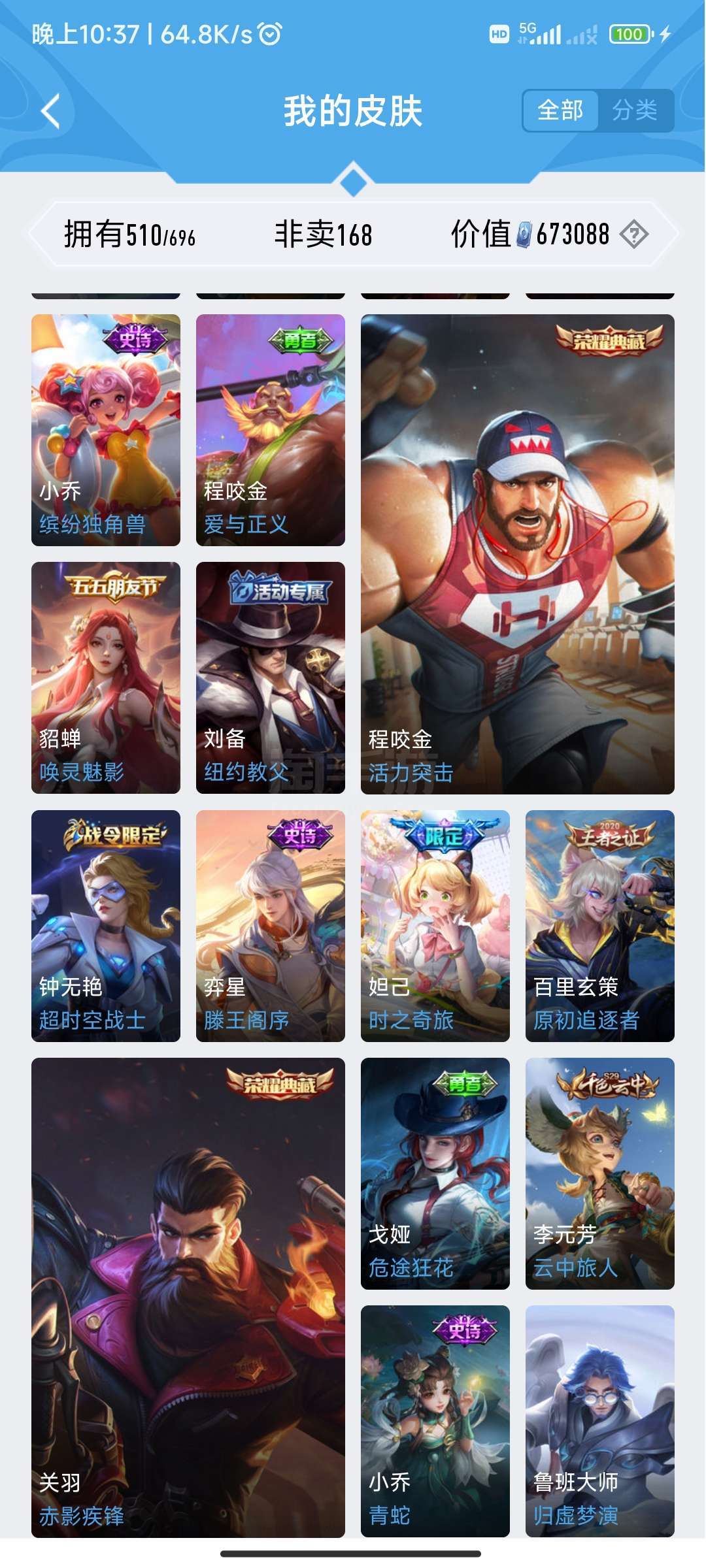Viewport: 706px width, 1568px height.
Task: Switch to the 全部 tab
Action: click(560, 110)
